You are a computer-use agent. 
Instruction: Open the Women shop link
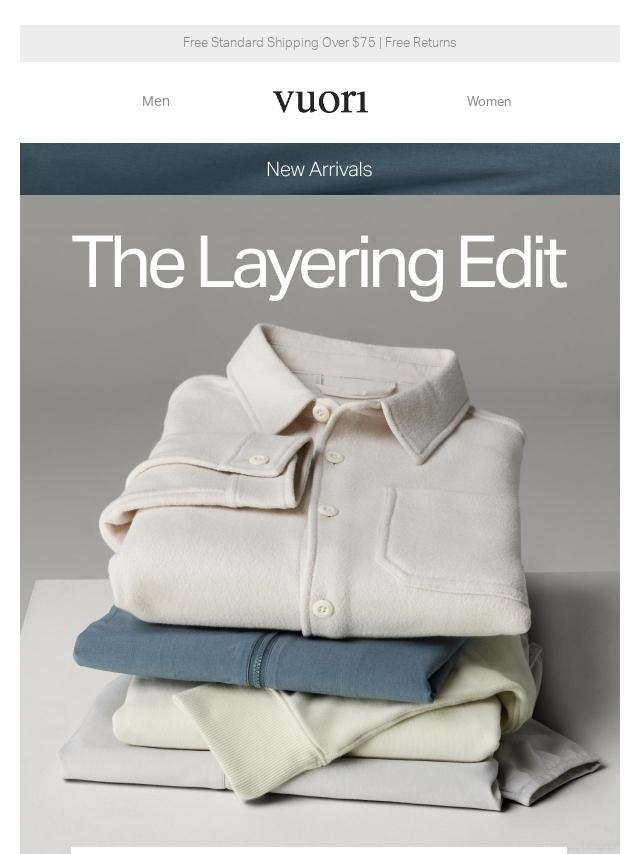click(488, 101)
